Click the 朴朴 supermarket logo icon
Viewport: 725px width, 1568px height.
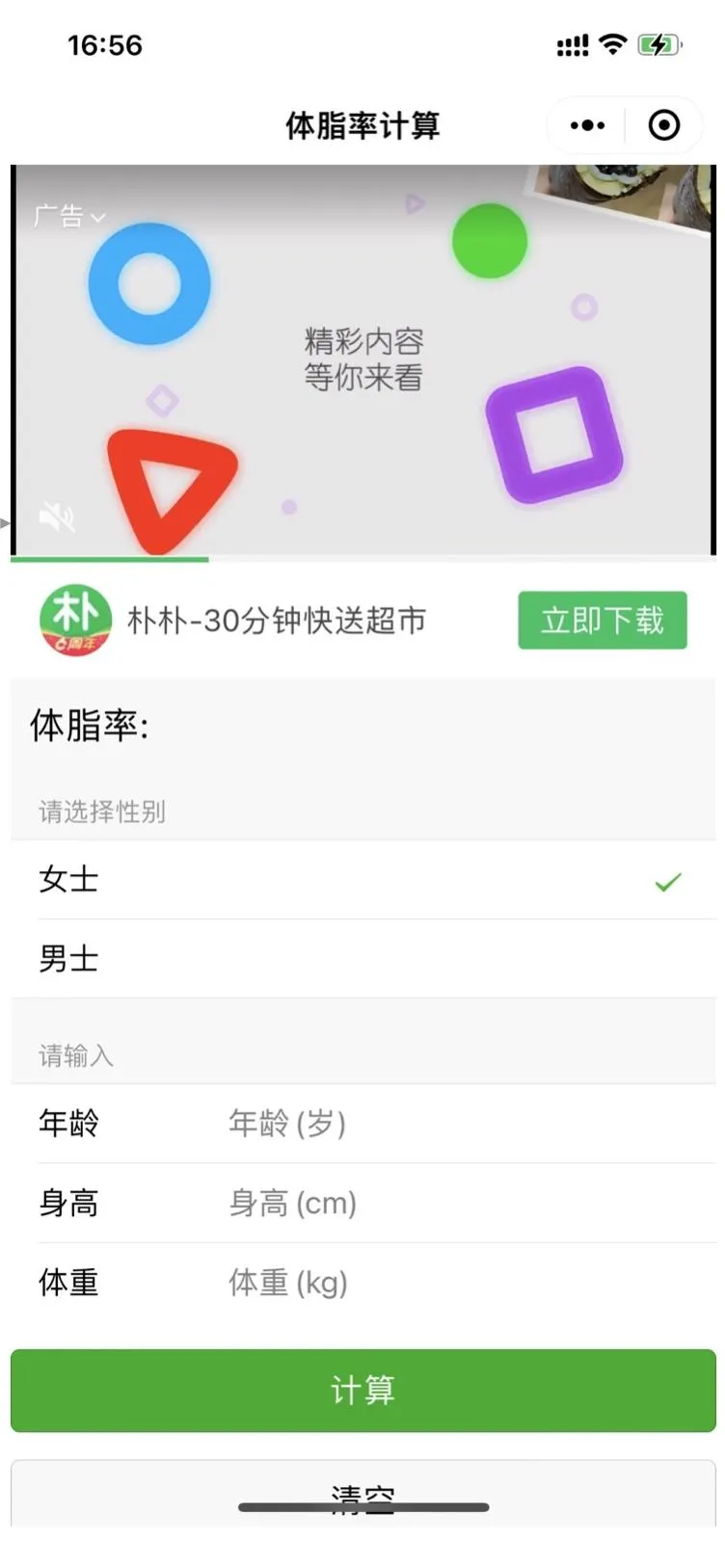[74, 620]
